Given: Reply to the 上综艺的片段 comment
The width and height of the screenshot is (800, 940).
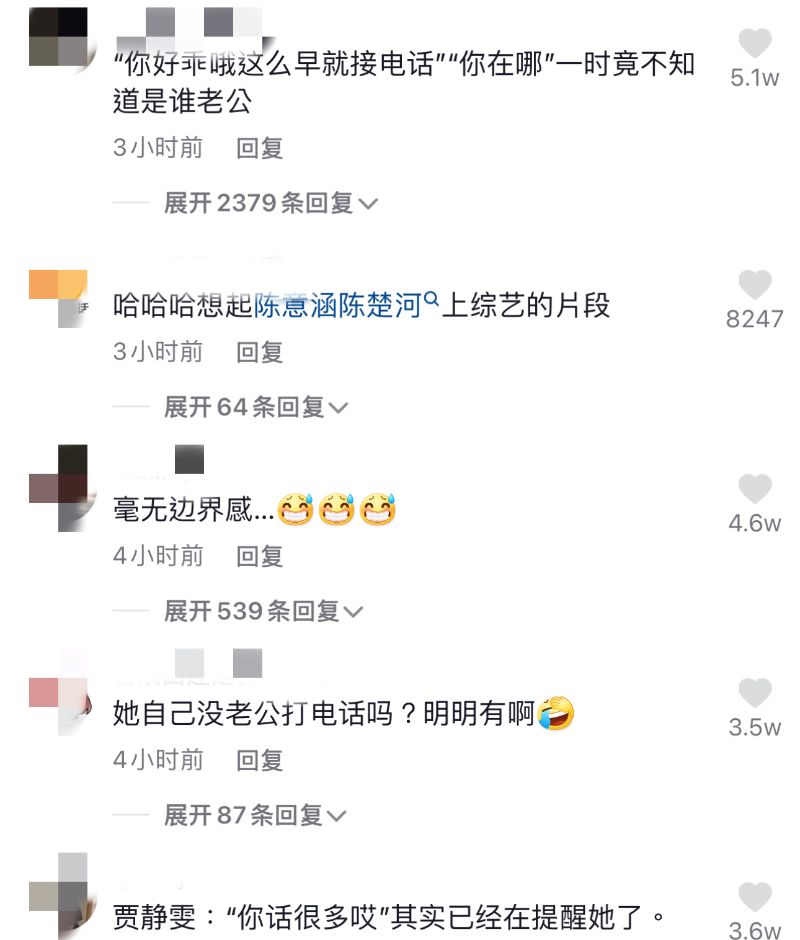Looking at the screenshot, I should pos(260,352).
